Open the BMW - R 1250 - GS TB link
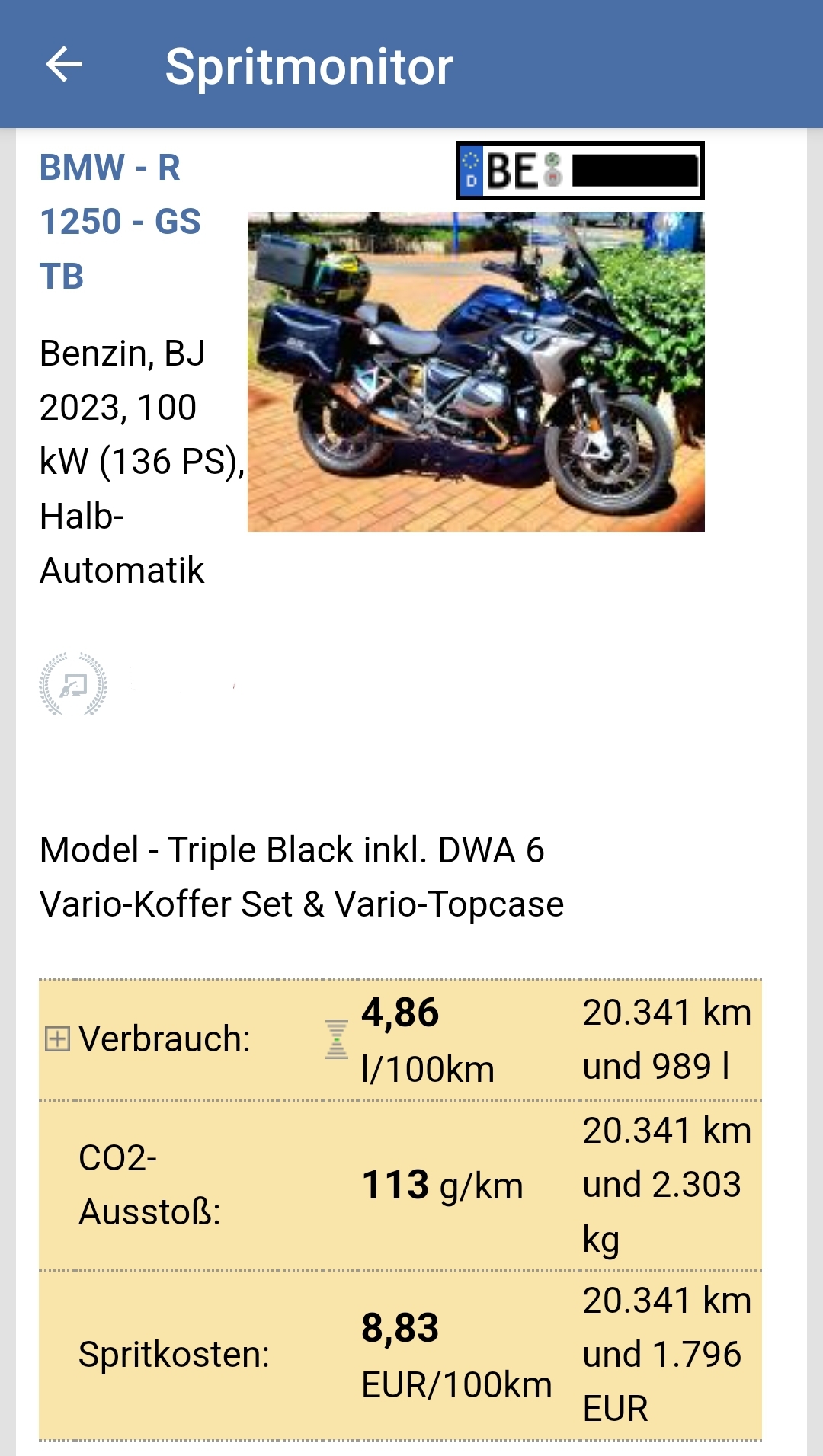 (x=120, y=221)
